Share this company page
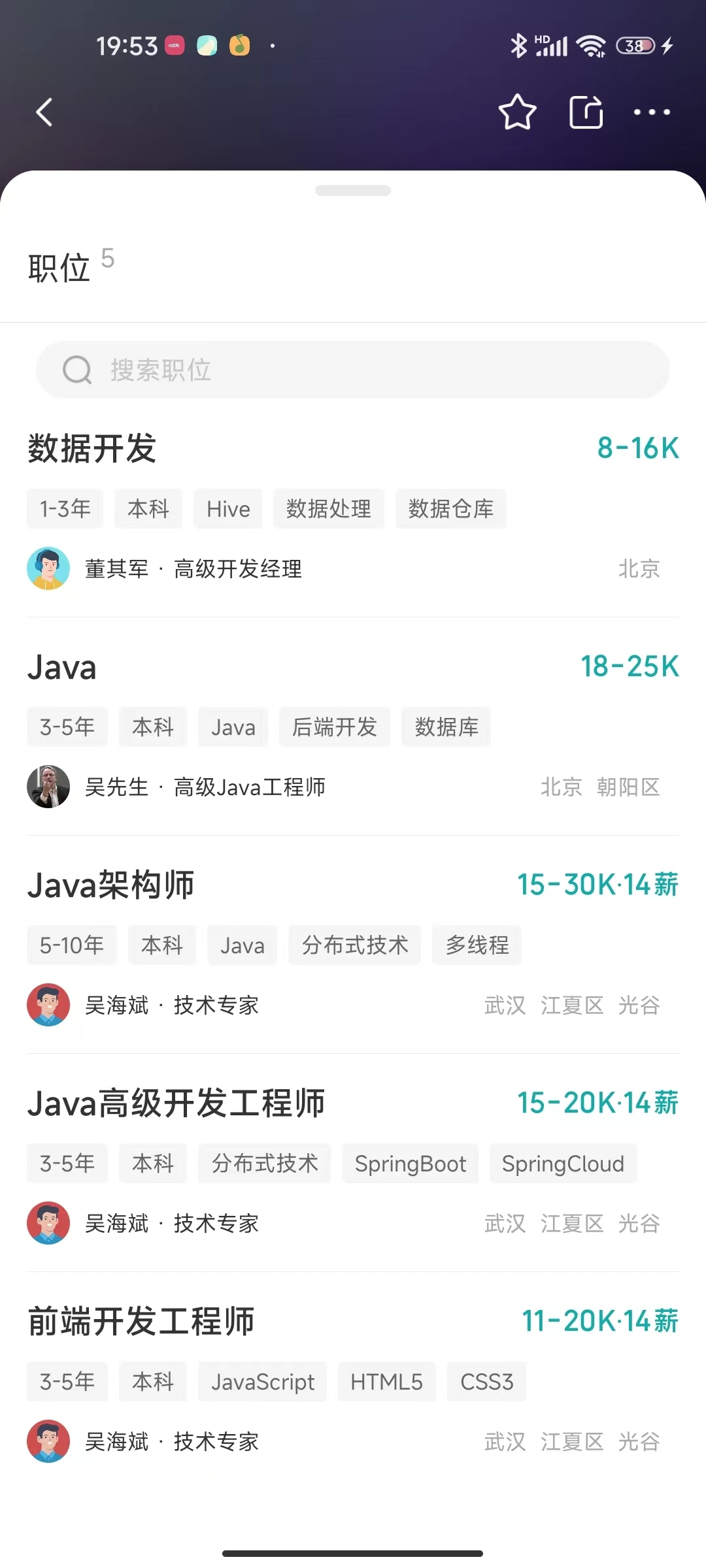 coord(586,112)
